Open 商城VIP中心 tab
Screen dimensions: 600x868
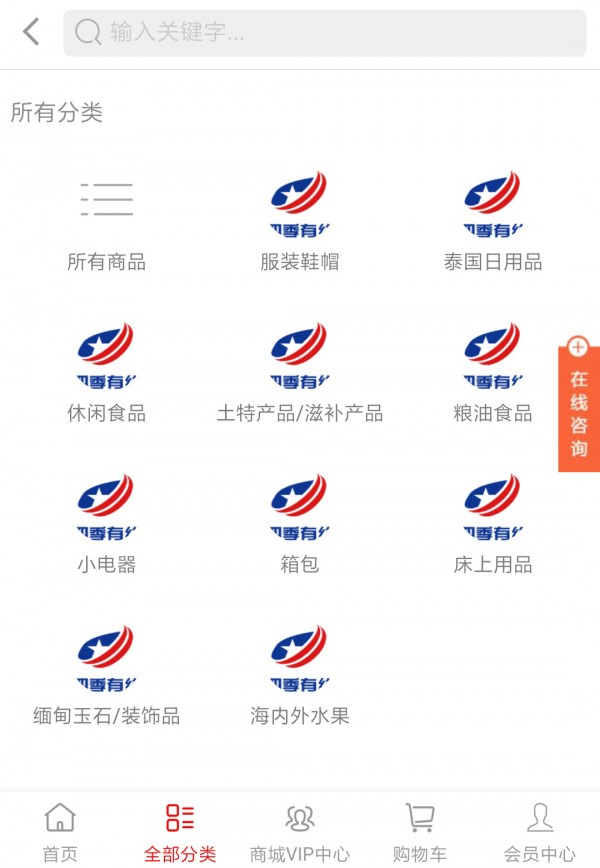300,832
